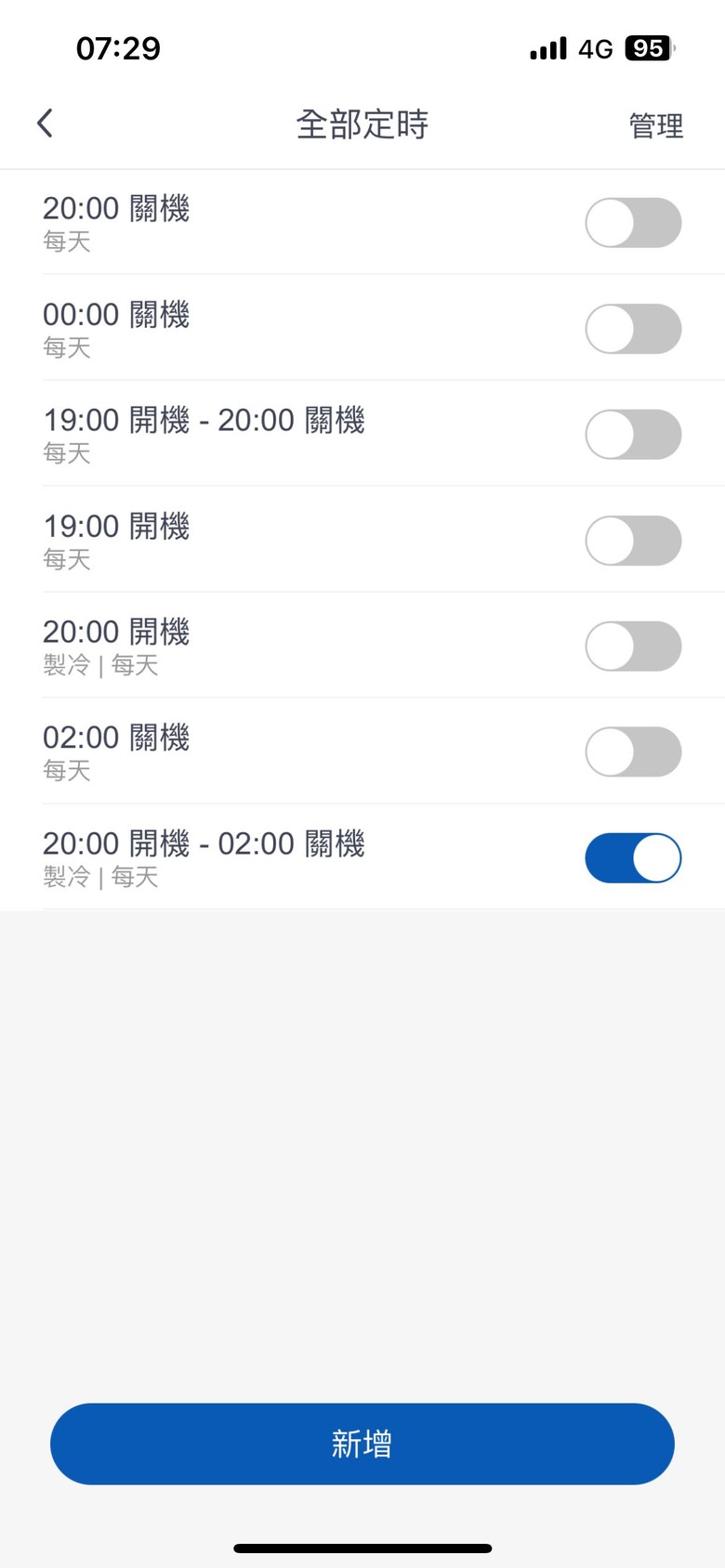The height and width of the screenshot is (1568, 725).
Task: Go back using the top-left arrow
Action: pos(45,124)
